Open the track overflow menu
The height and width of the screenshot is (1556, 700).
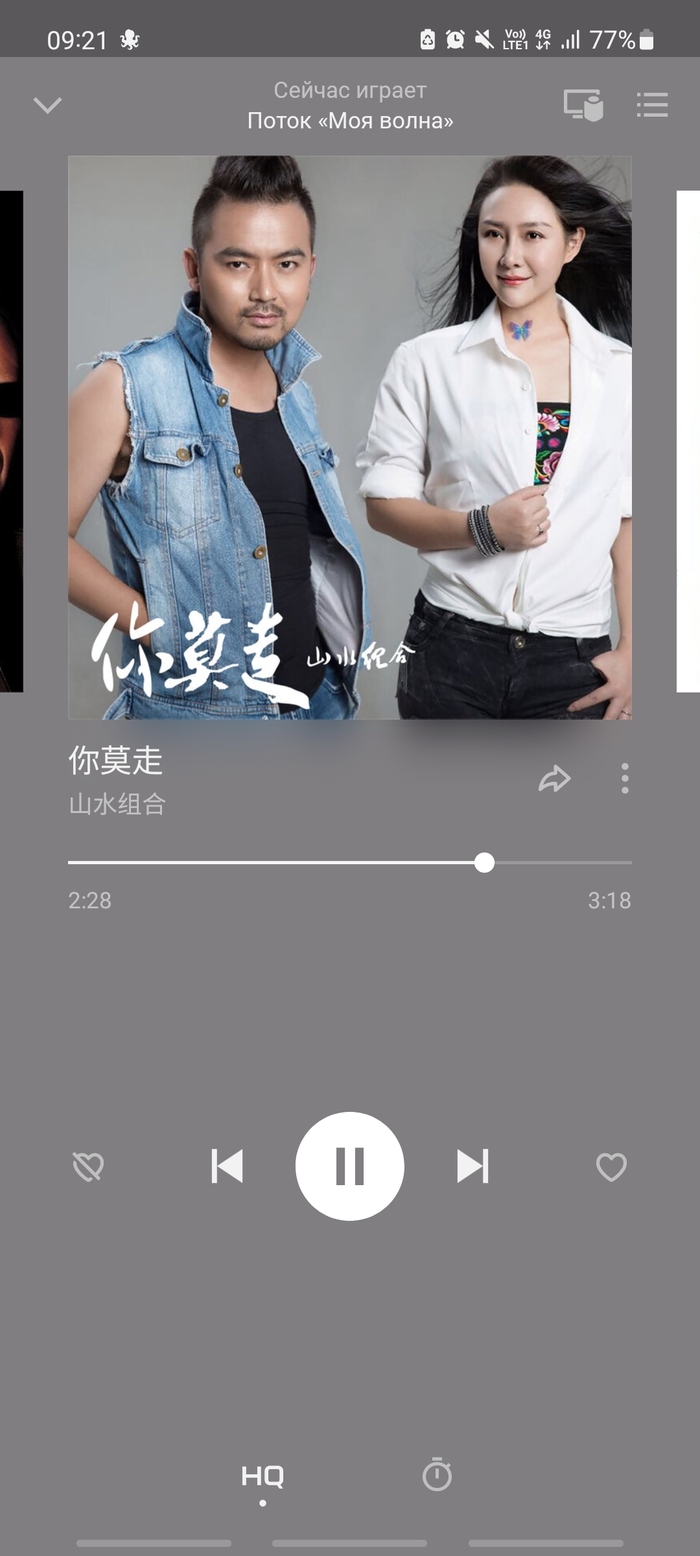[625, 779]
